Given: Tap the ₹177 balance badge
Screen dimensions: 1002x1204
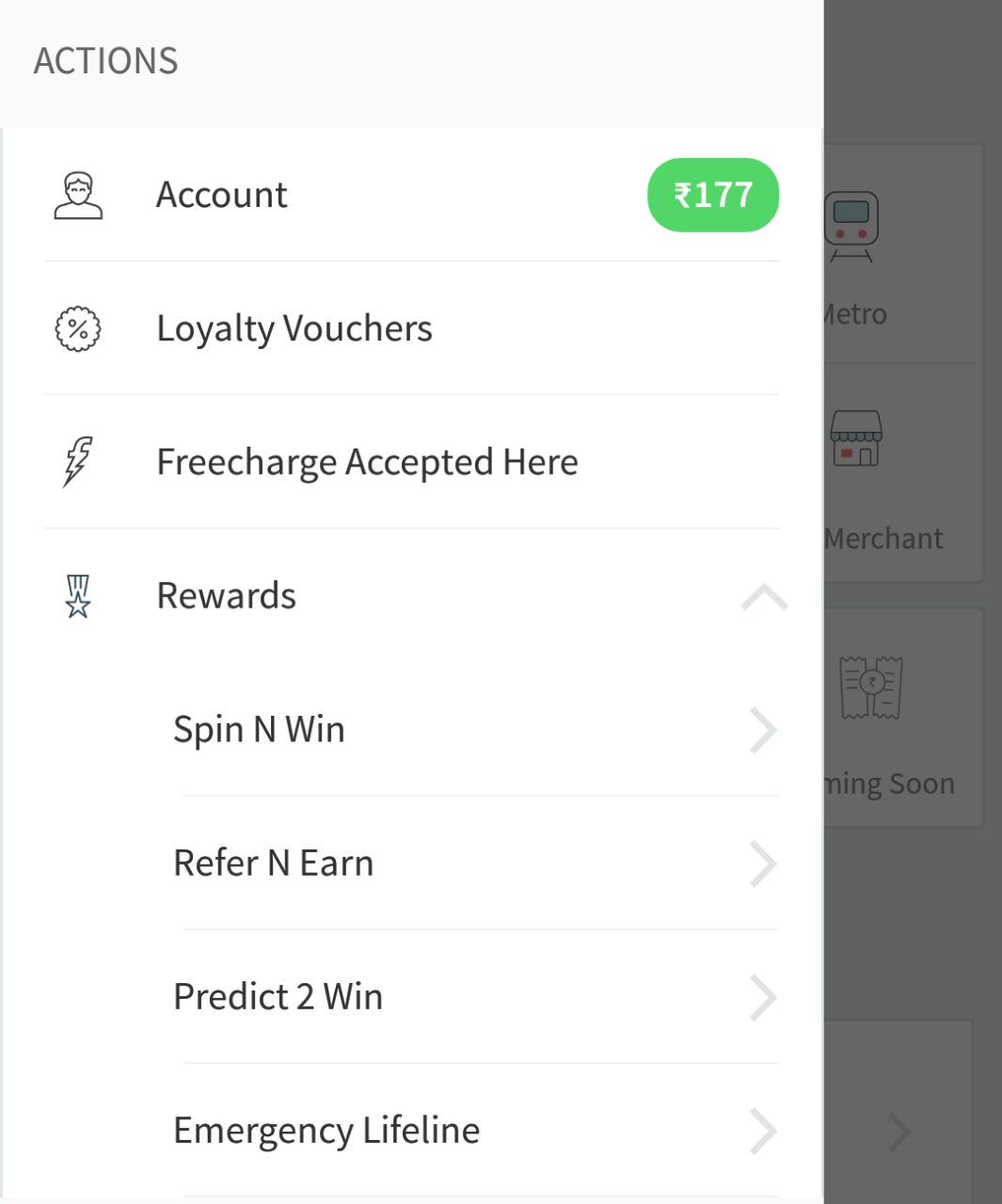Looking at the screenshot, I should pyautogui.click(x=713, y=195).
